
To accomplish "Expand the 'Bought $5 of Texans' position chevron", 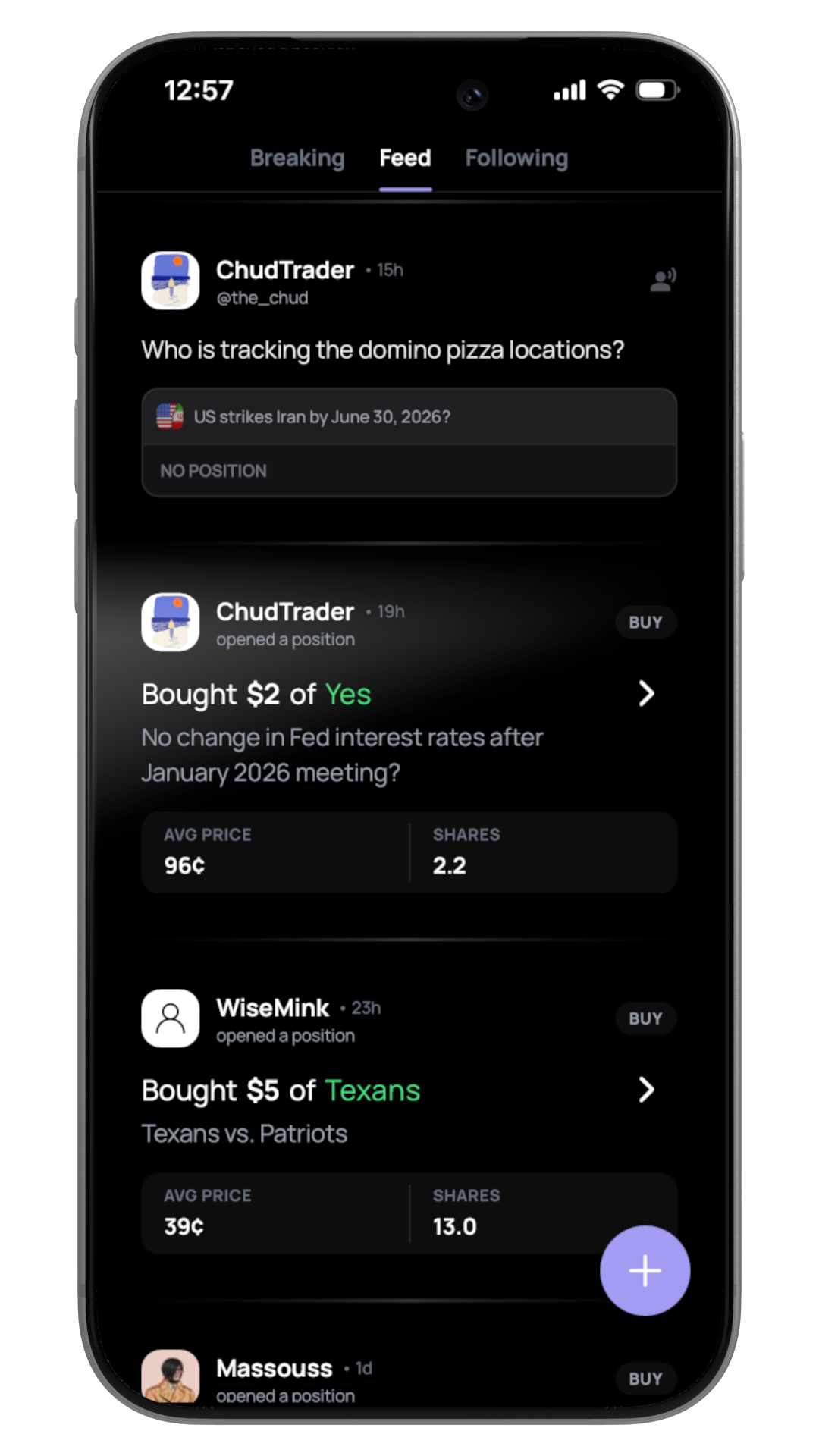I will tap(647, 1090).
